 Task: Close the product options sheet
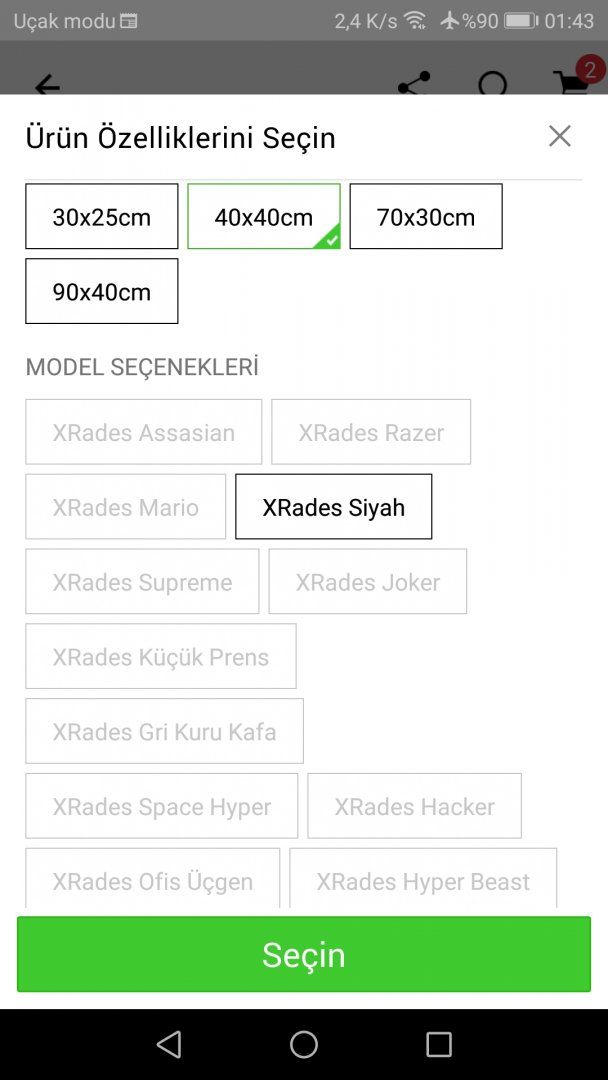pos(559,136)
